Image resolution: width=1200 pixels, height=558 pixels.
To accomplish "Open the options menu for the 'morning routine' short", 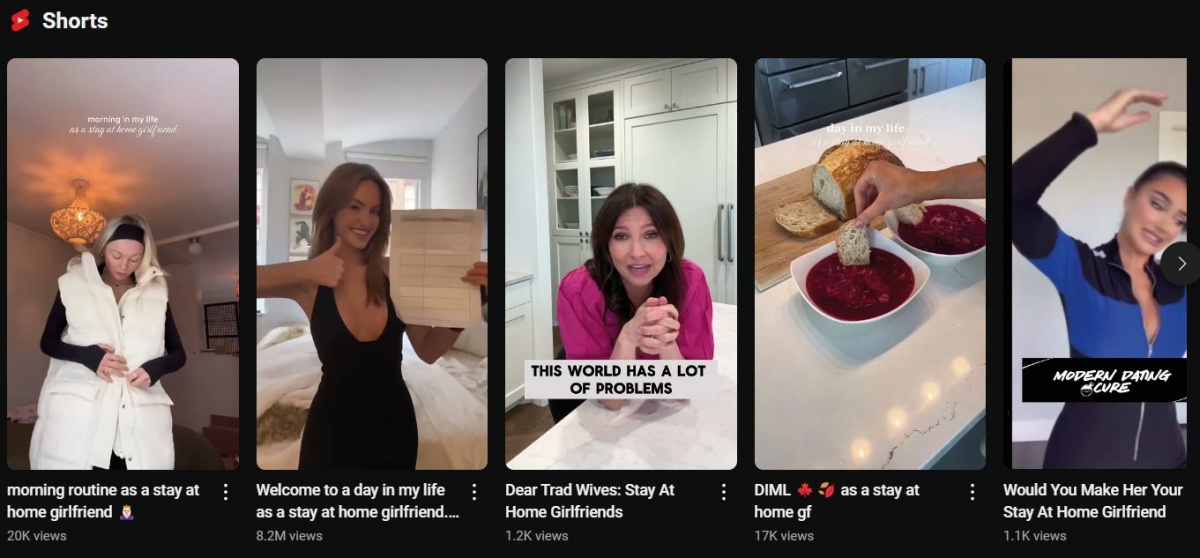I will click(225, 492).
